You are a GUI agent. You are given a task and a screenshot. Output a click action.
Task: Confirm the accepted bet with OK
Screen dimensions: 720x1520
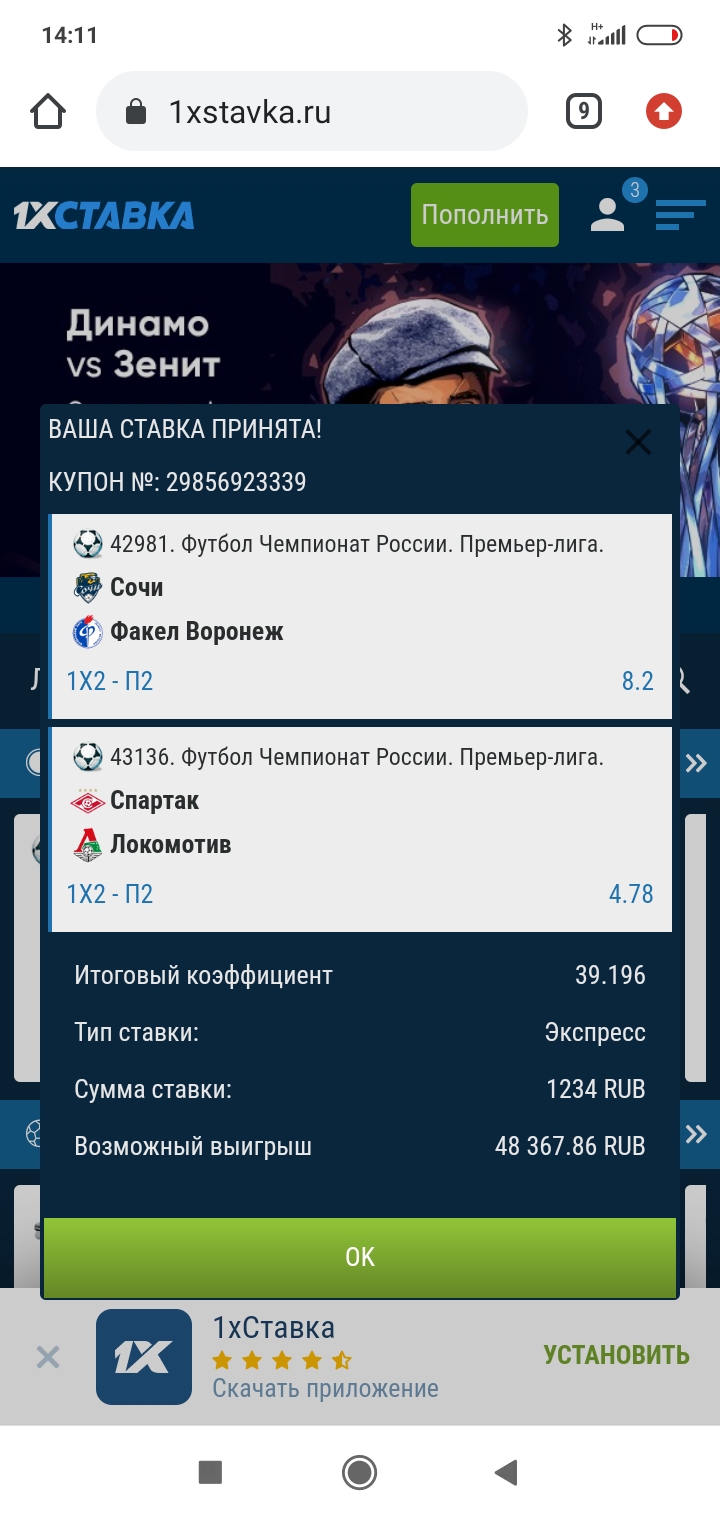[360, 1257]
